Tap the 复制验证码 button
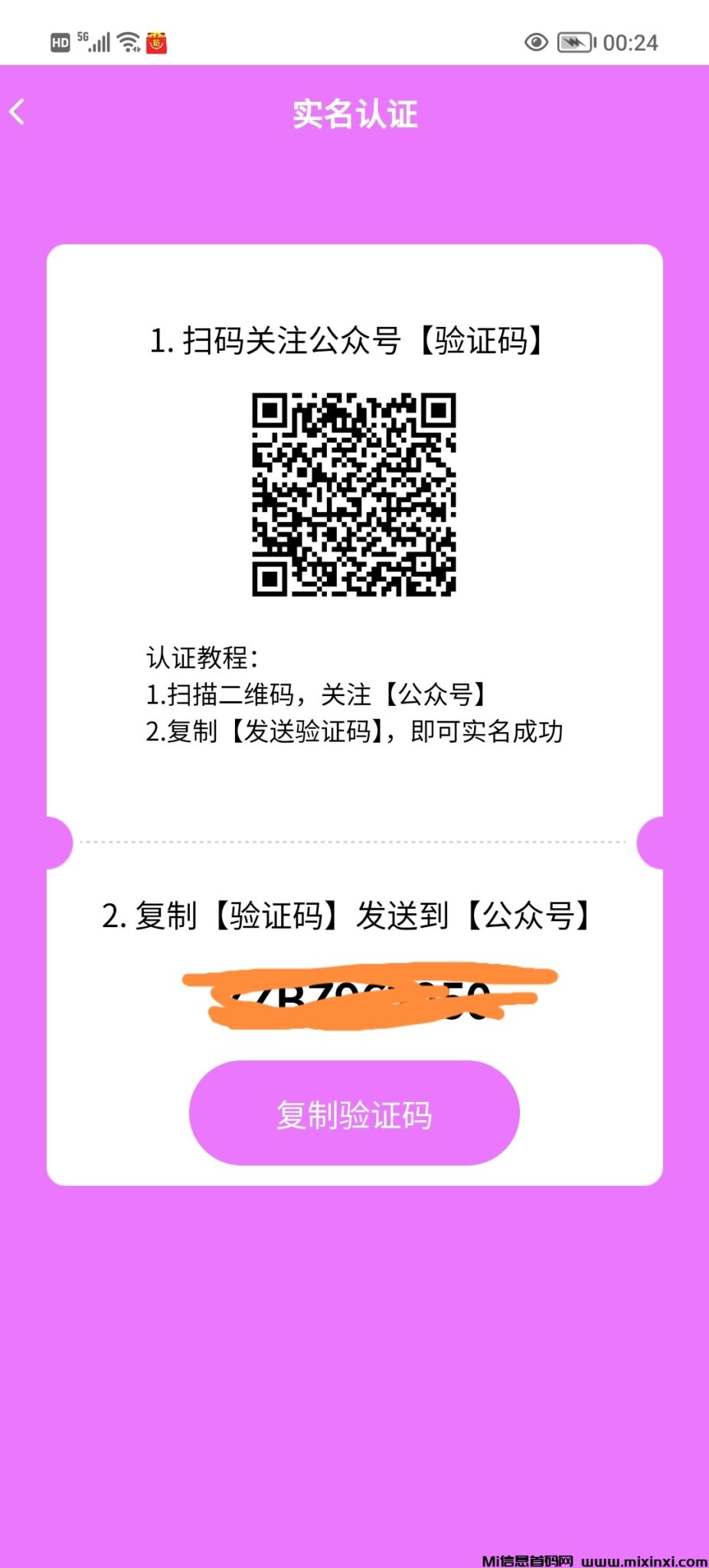This screenshot has height=1568, width=709. 354,1113
